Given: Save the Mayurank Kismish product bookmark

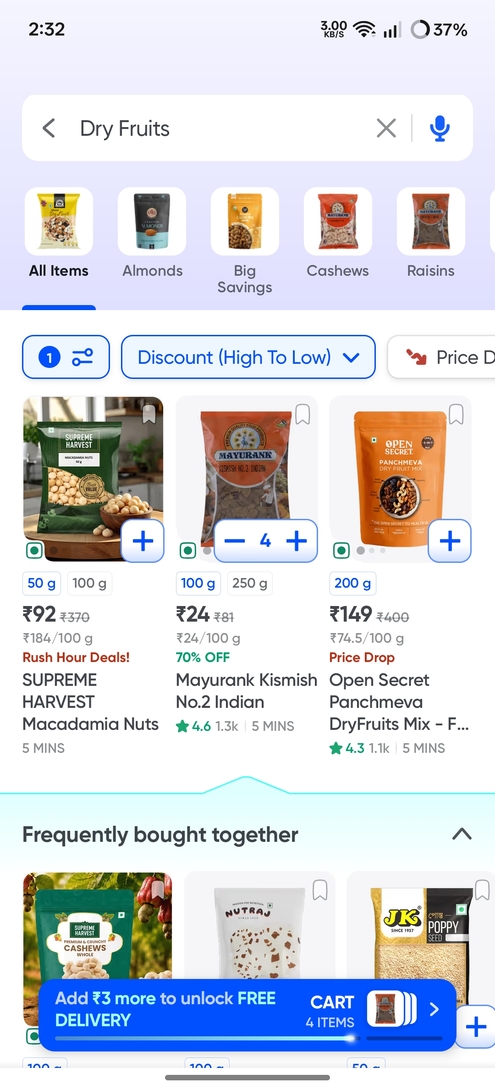Looking at the screenshot, I should tap(302, 414).
